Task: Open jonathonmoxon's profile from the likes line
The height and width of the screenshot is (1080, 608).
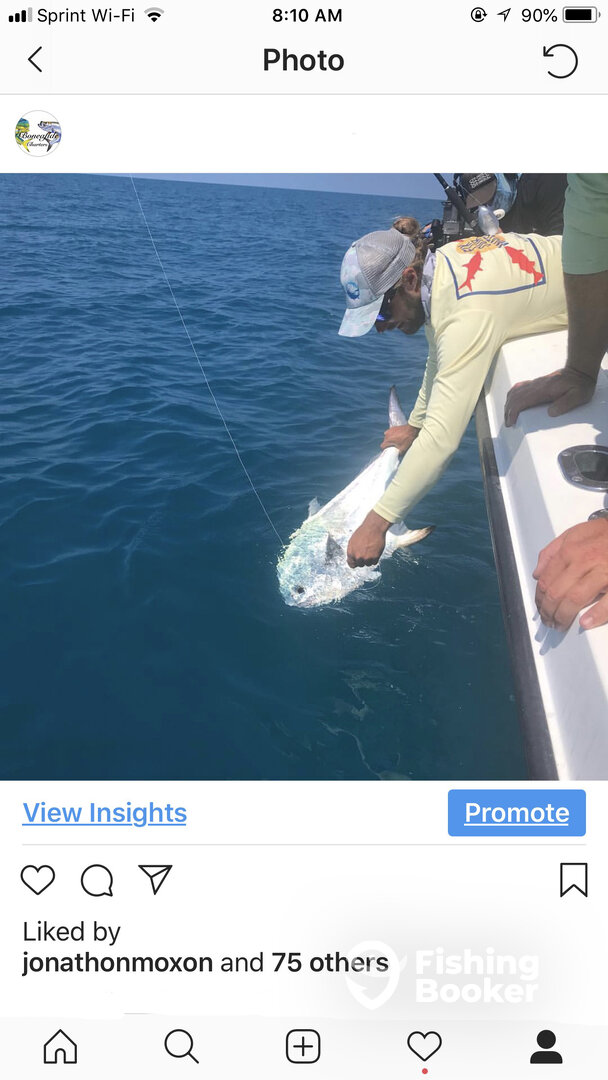Action: (x=118, y=962)
